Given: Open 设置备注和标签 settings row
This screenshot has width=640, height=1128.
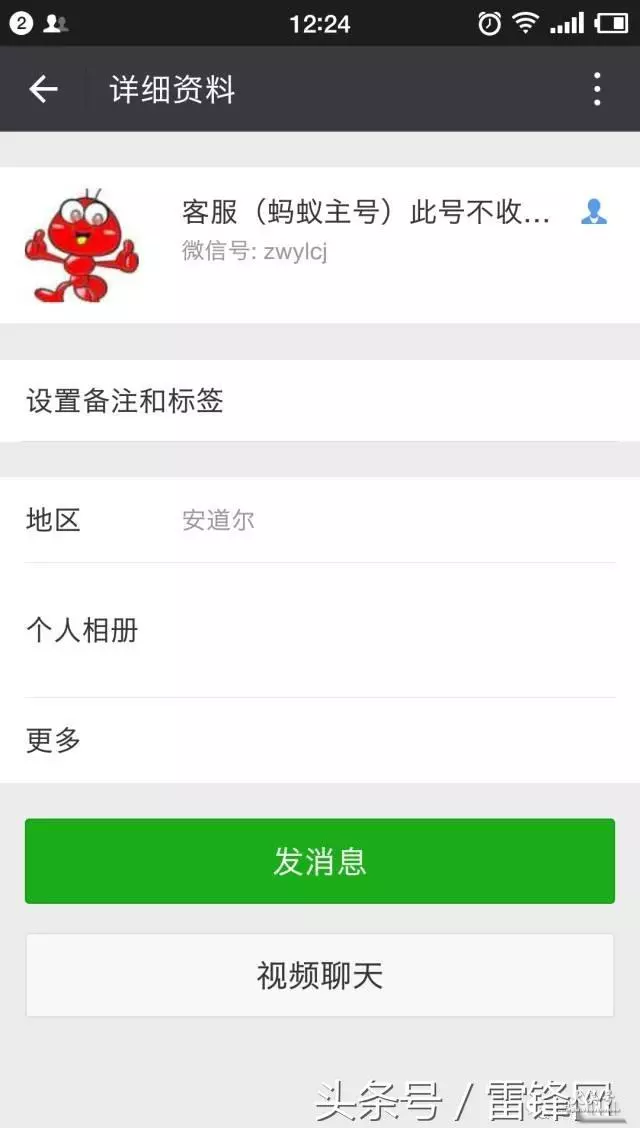Looking at the screenshot, I should point(320,401).
